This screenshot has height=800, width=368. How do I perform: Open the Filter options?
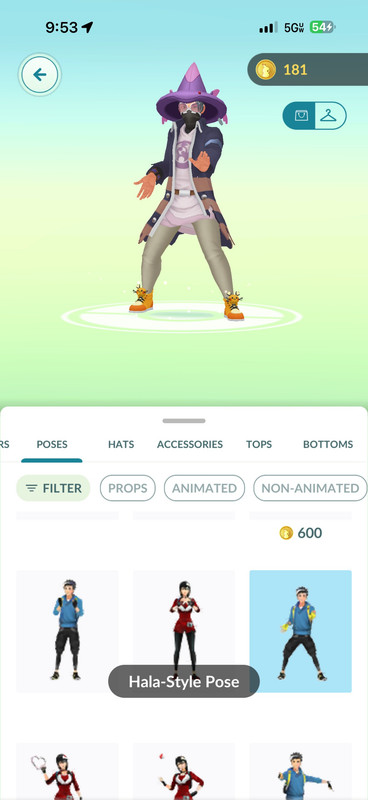54,488
